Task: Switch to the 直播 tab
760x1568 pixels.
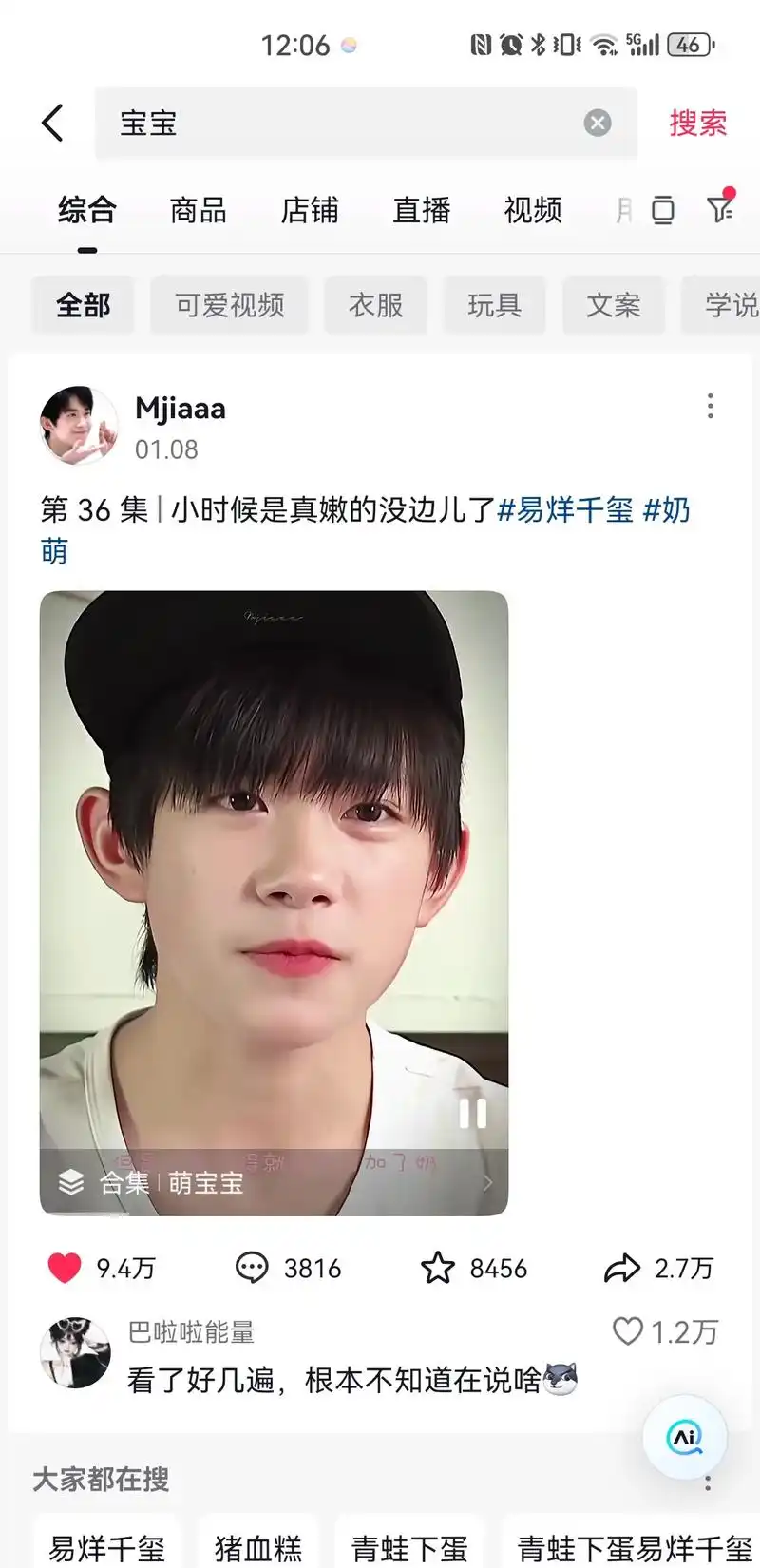Action: (x=421, y=210)
